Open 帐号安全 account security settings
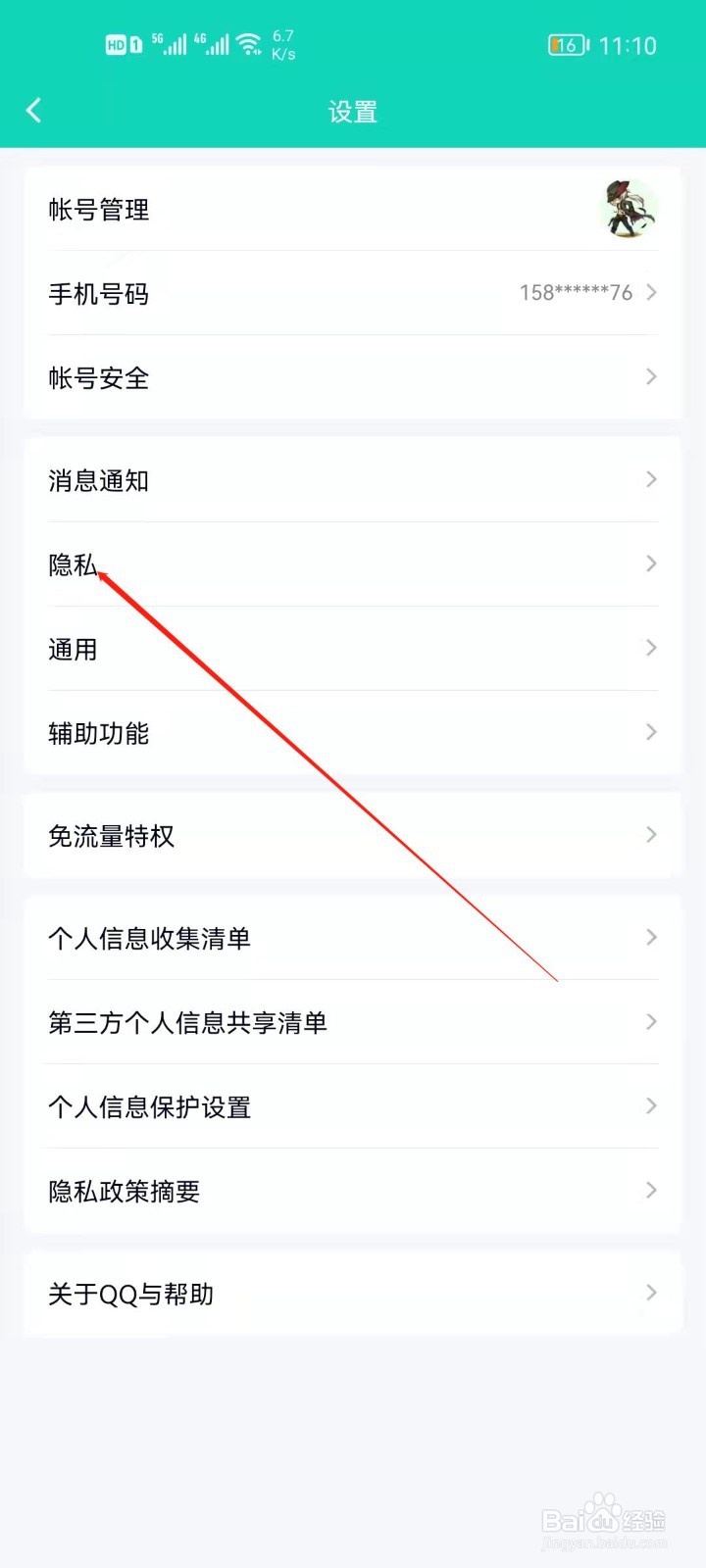Image resolution: width=706 pixels, height=1568 pixels. coord(353,377)
